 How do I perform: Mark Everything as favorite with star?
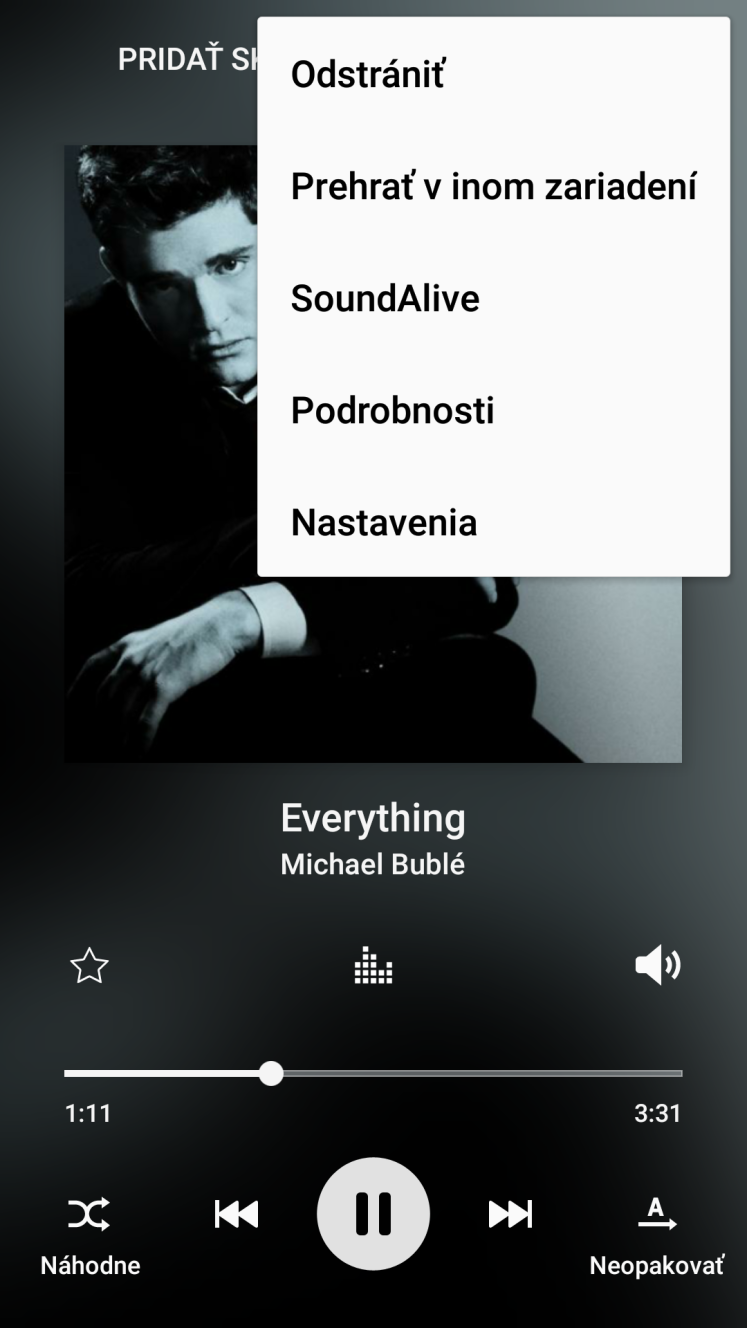(x=89, y=965)
